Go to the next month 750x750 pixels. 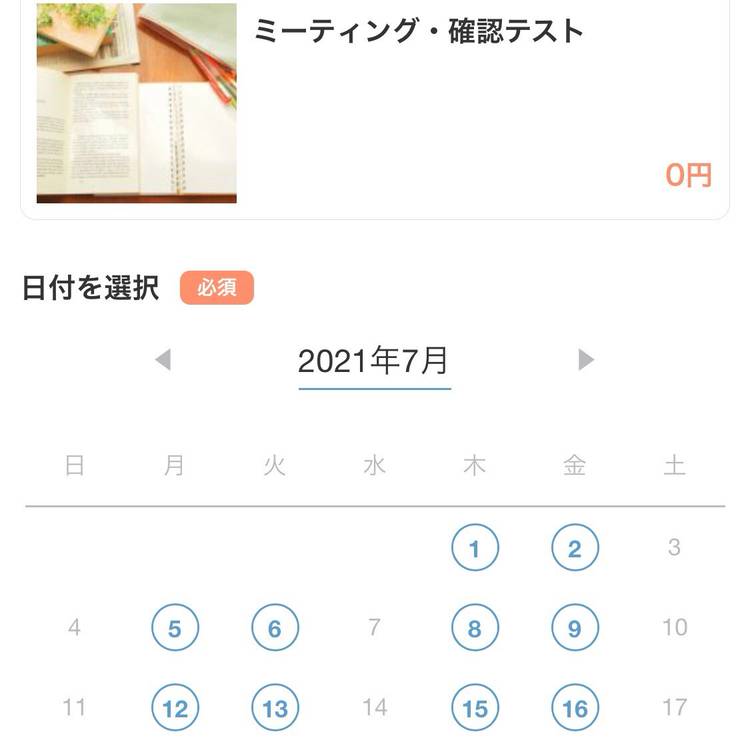[586, 360]
